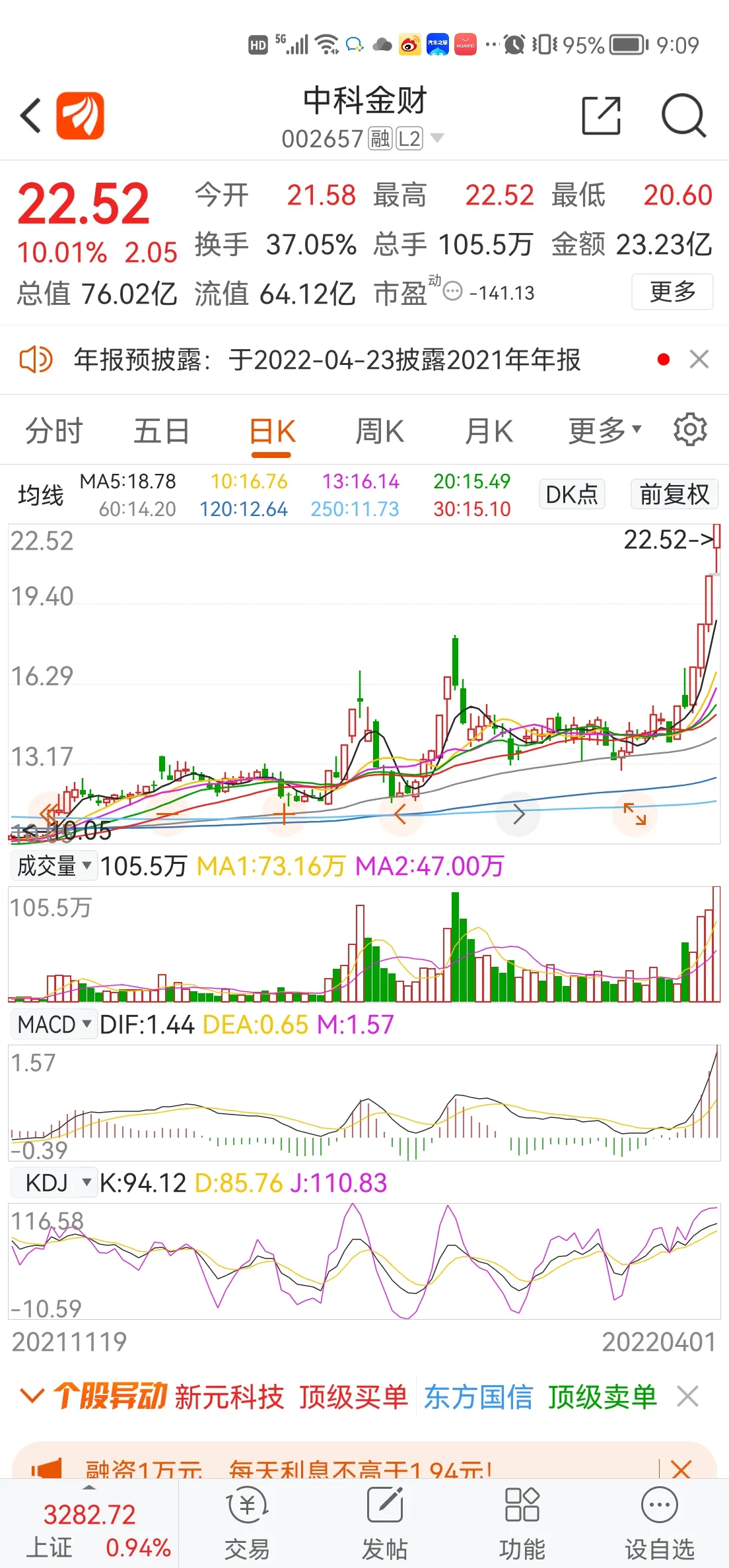Open the search magnifier
Image resolution: width=729 pixels, height=1568 pixels.
(x=683, y=116)
